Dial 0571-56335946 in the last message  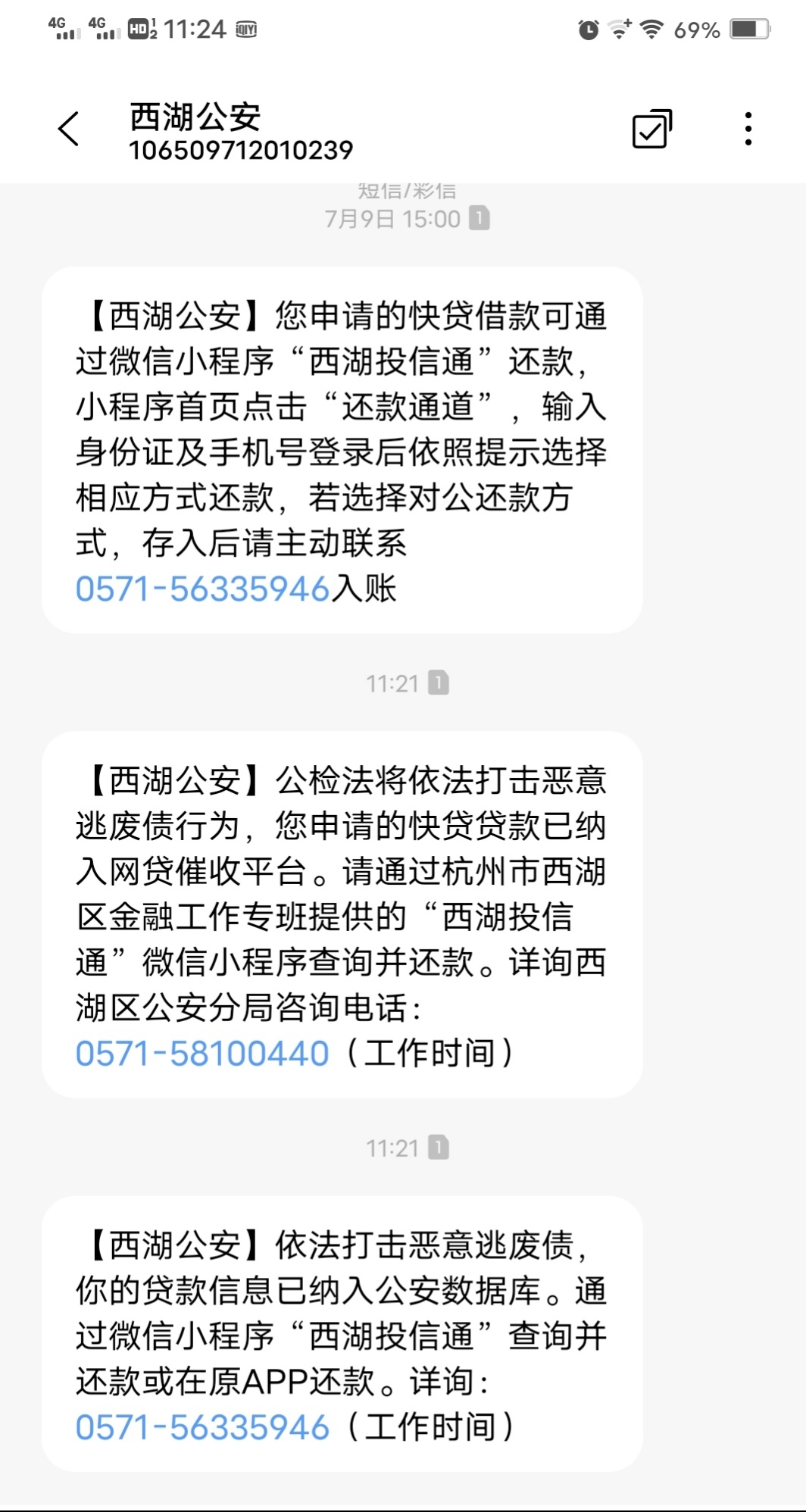coord(202,1427)
